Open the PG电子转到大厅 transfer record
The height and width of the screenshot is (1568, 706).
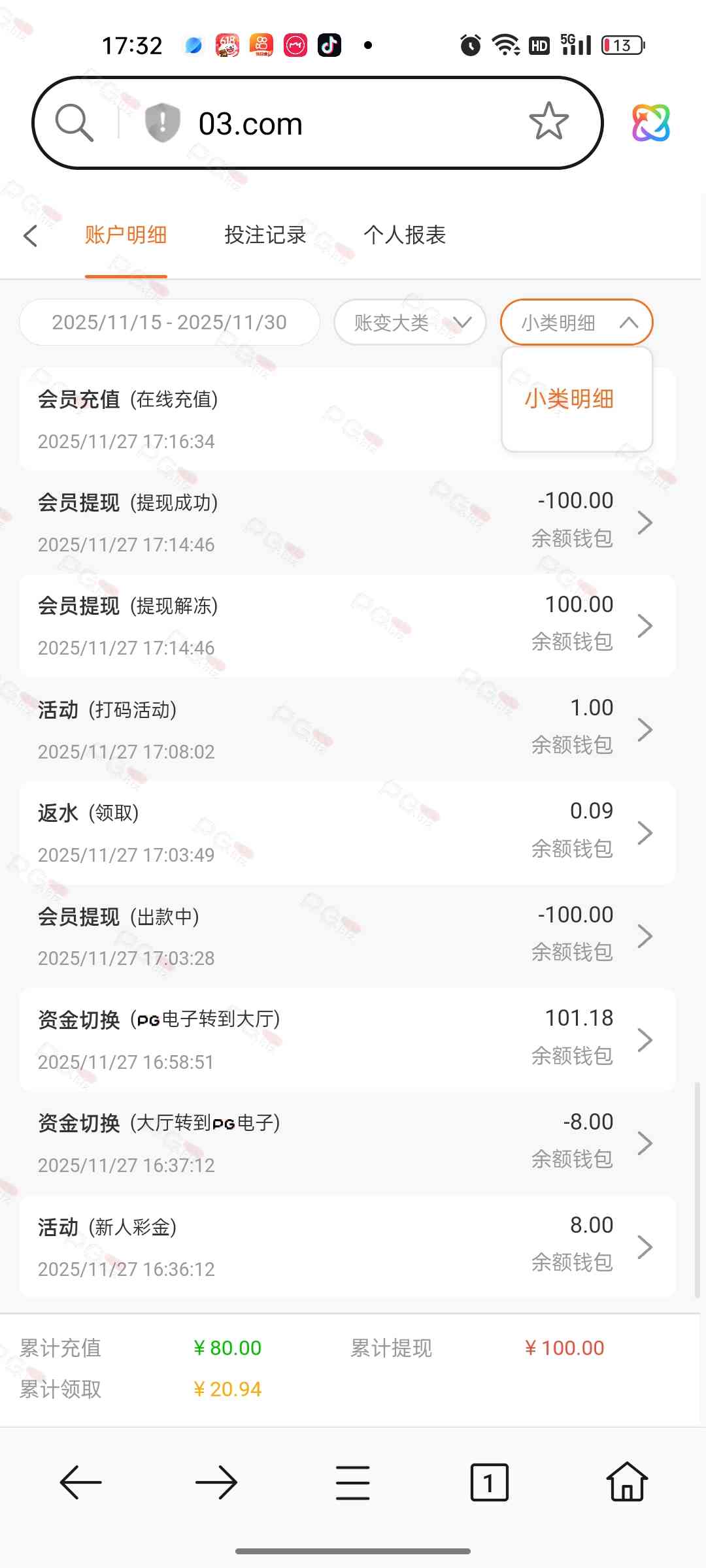(x=346, y=1039)
